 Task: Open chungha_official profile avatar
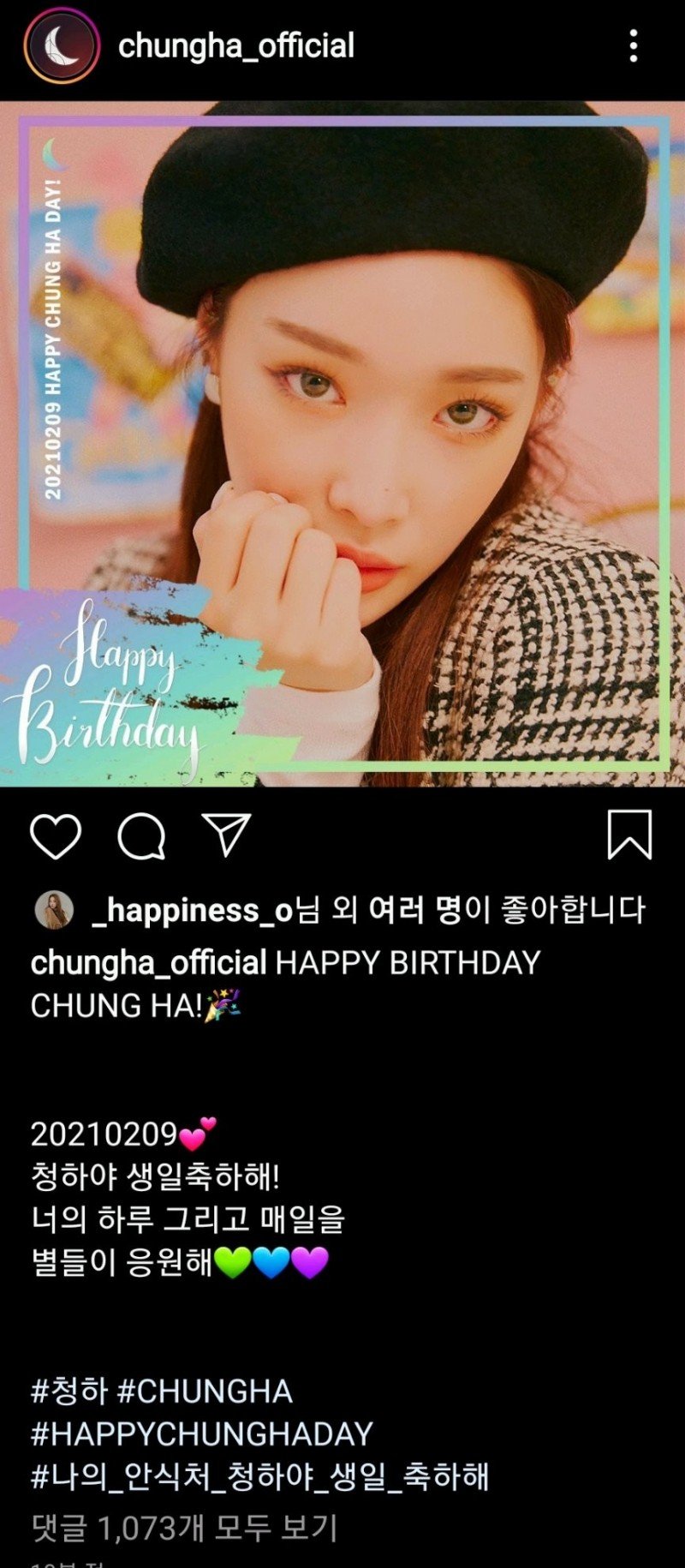pyautogui.click(x=62, y=46)
